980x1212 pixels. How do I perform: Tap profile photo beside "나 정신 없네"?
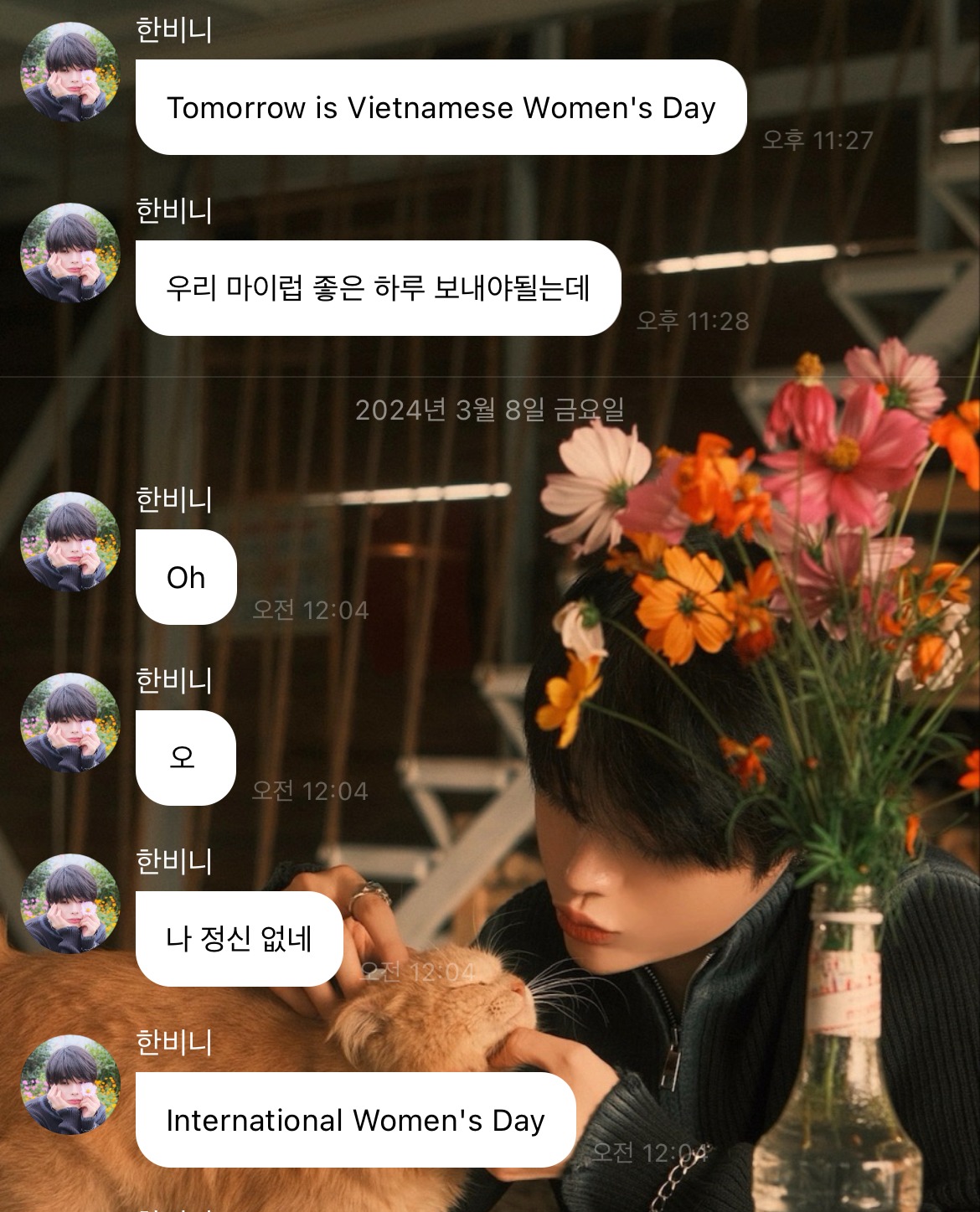click(x=70, y=904)
